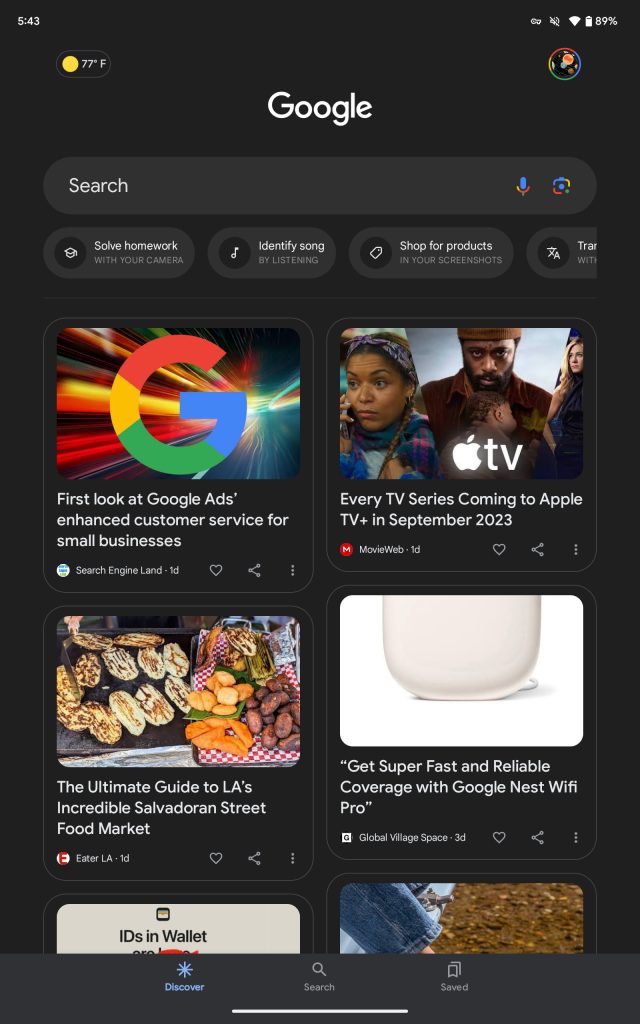This screenshot has height=1024, width=640.
Task: Like the MovieWeb article
Action: click(499, 549)
